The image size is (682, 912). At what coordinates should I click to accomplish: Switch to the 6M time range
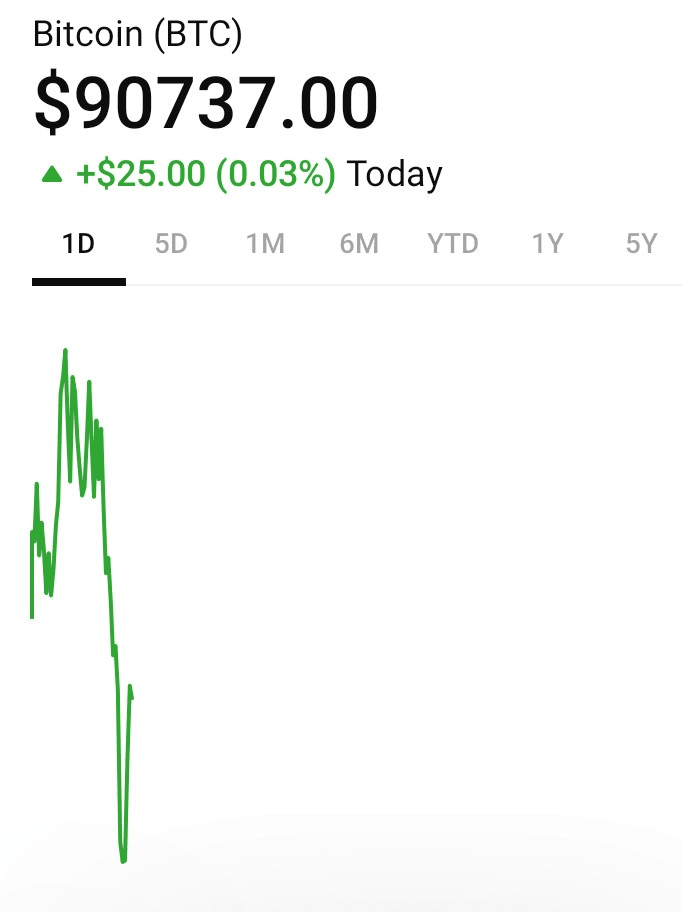[x=358, y=244]
